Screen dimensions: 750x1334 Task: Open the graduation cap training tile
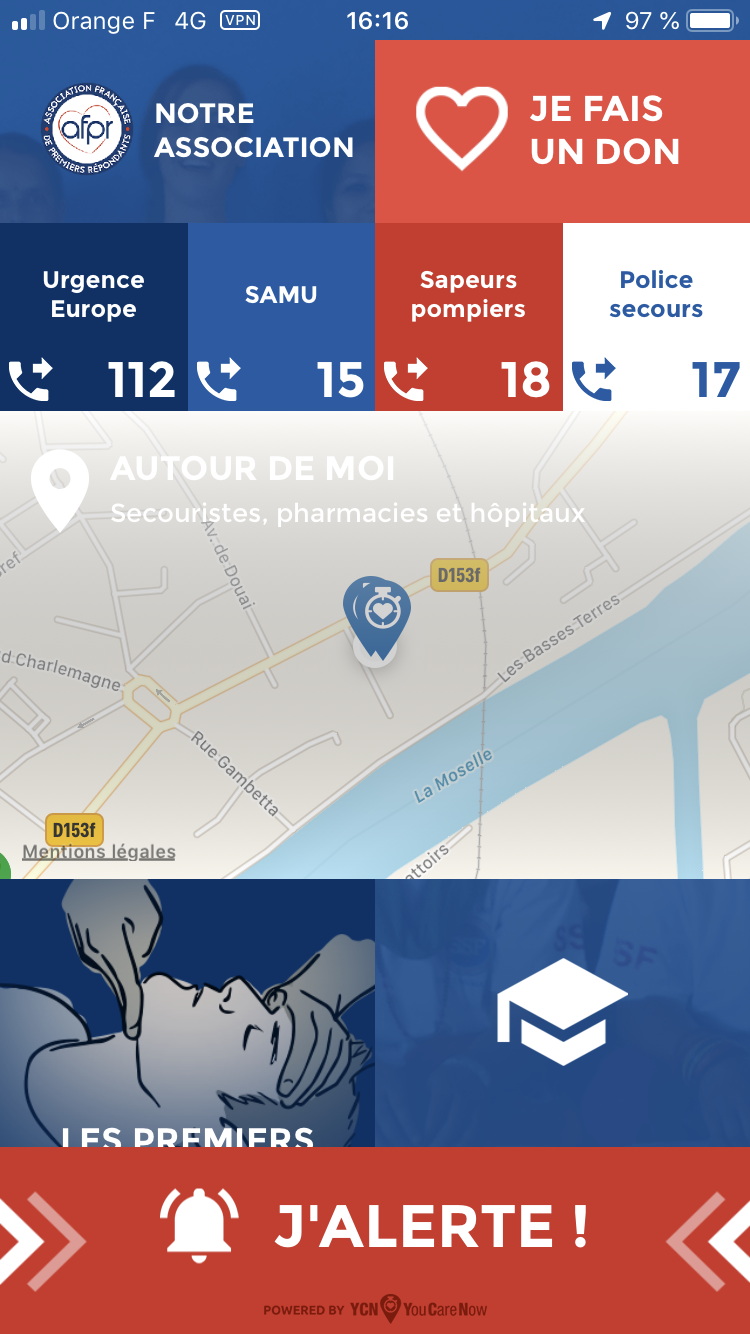562,1013
